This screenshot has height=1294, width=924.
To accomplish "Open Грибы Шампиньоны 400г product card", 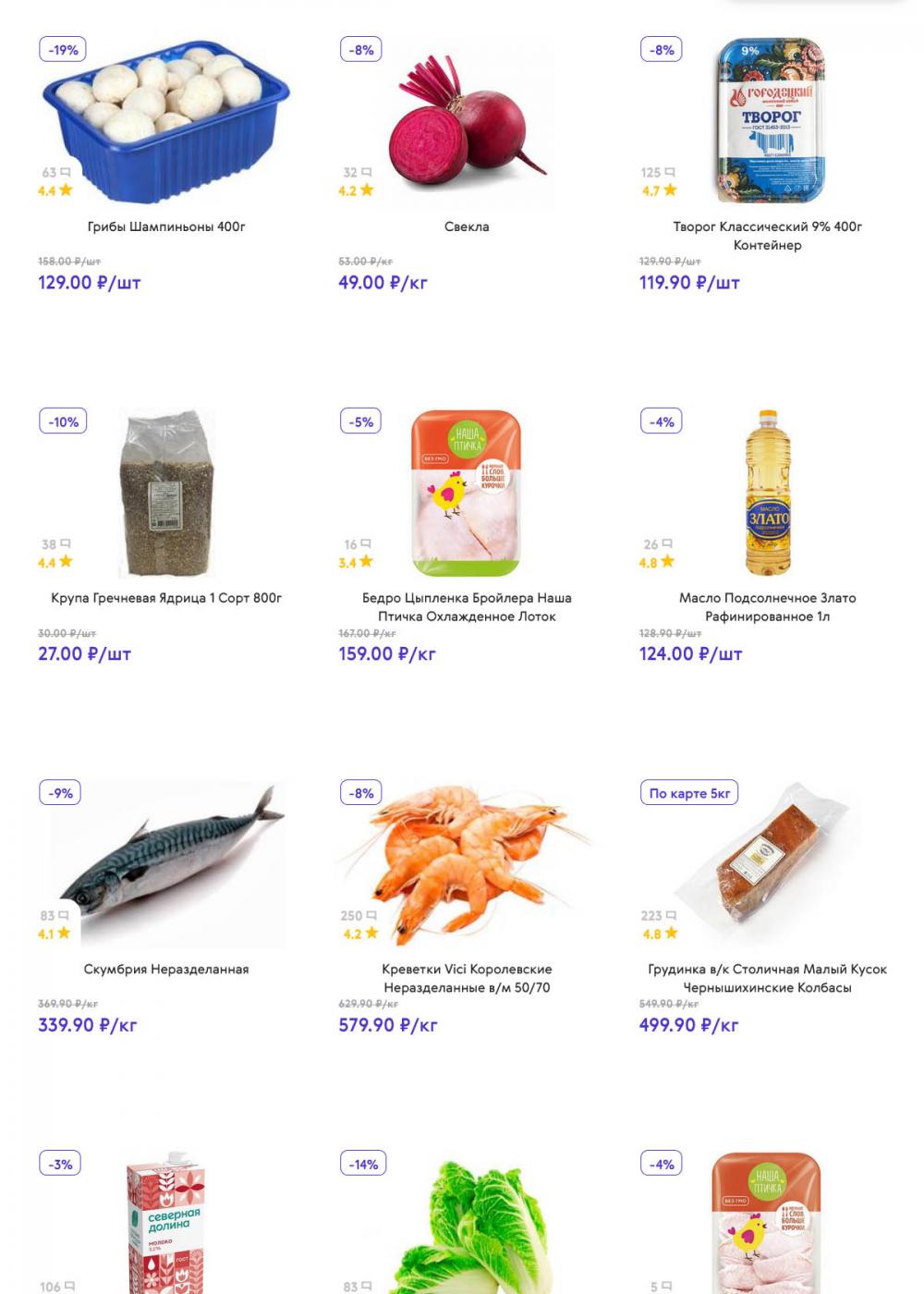I will point(166,226).
